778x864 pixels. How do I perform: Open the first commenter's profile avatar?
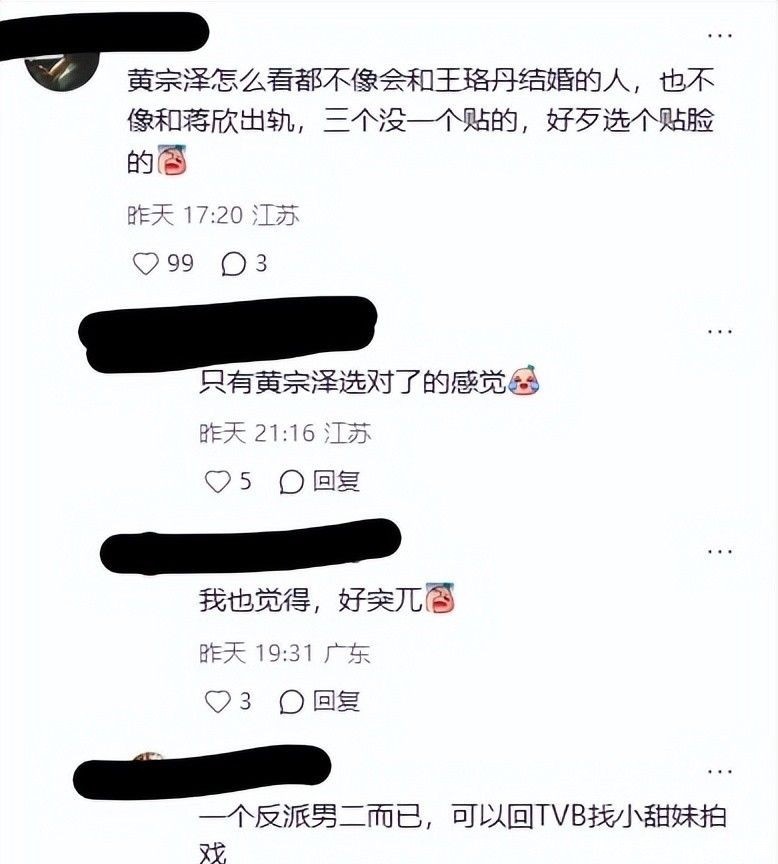[64, 69]
